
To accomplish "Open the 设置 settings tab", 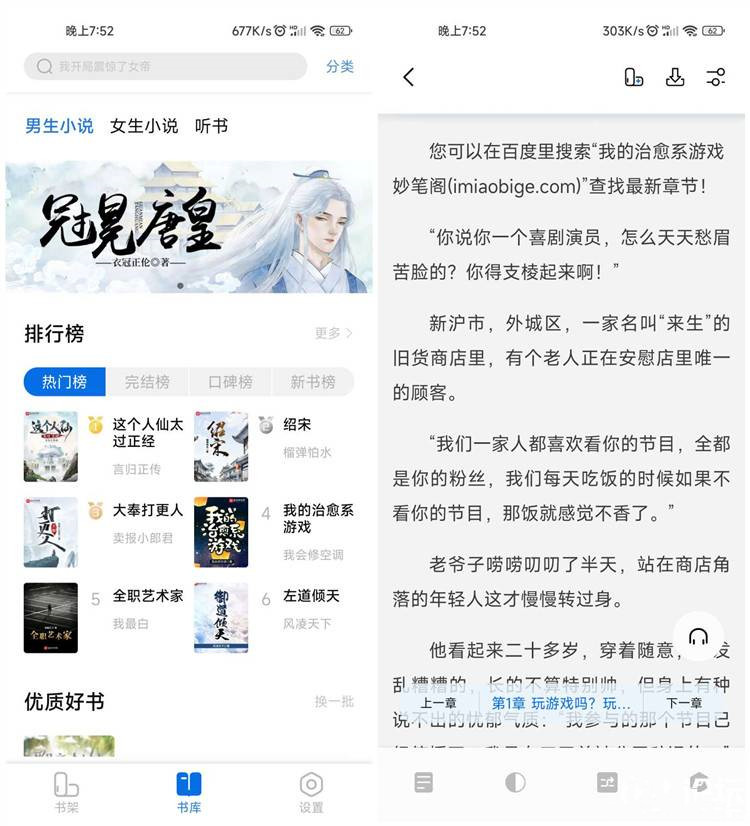I will point(311,793).
